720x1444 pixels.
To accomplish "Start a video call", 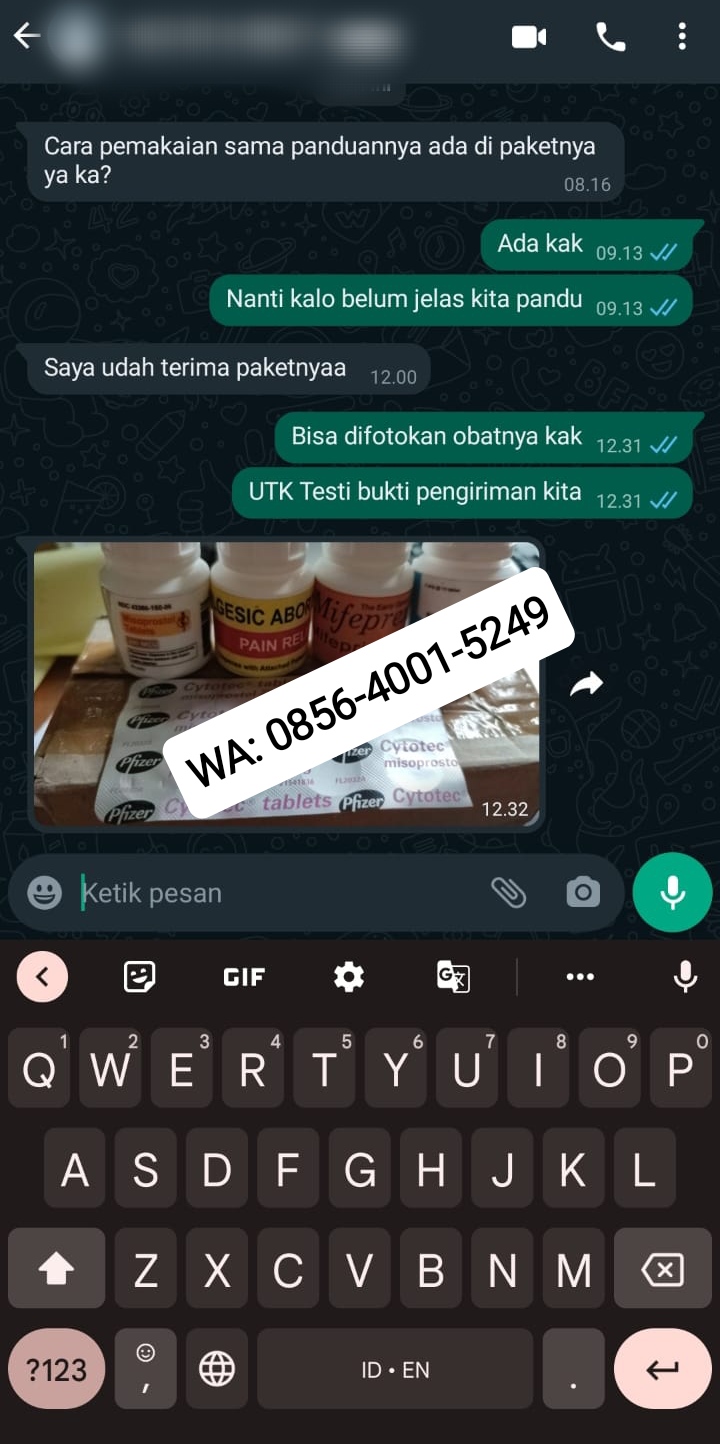I will click(x=529, y=37).
